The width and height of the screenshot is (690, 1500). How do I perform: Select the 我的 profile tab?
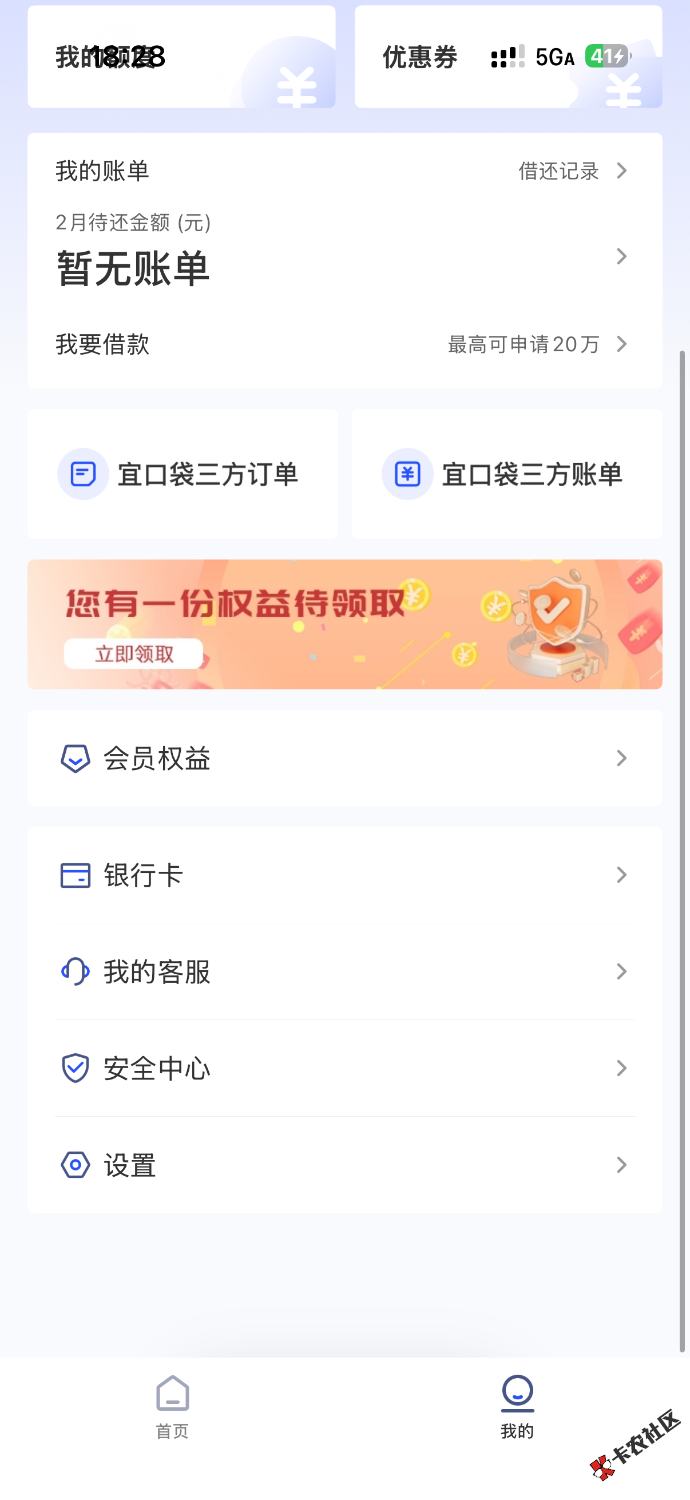point(517,1408)
